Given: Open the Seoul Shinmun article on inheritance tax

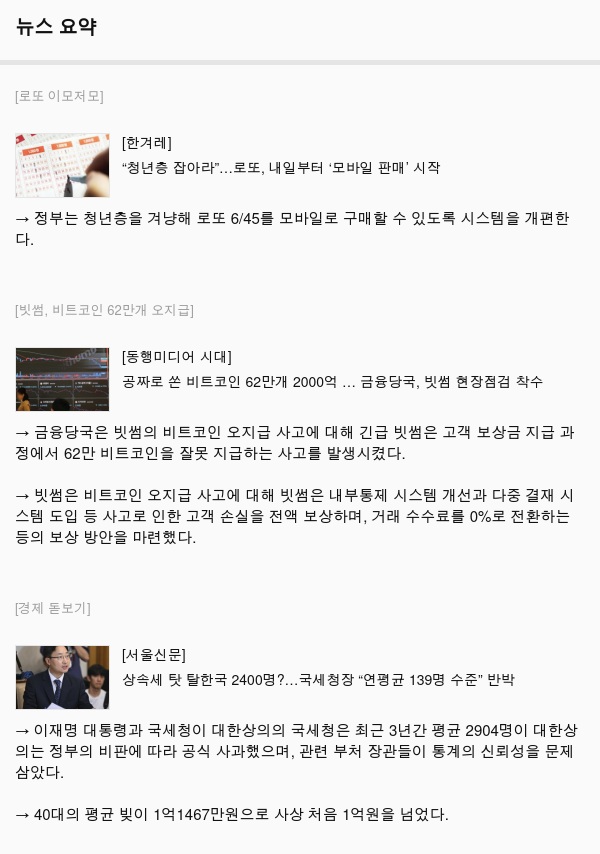Looking at the screenshot, I should (317, 680).
